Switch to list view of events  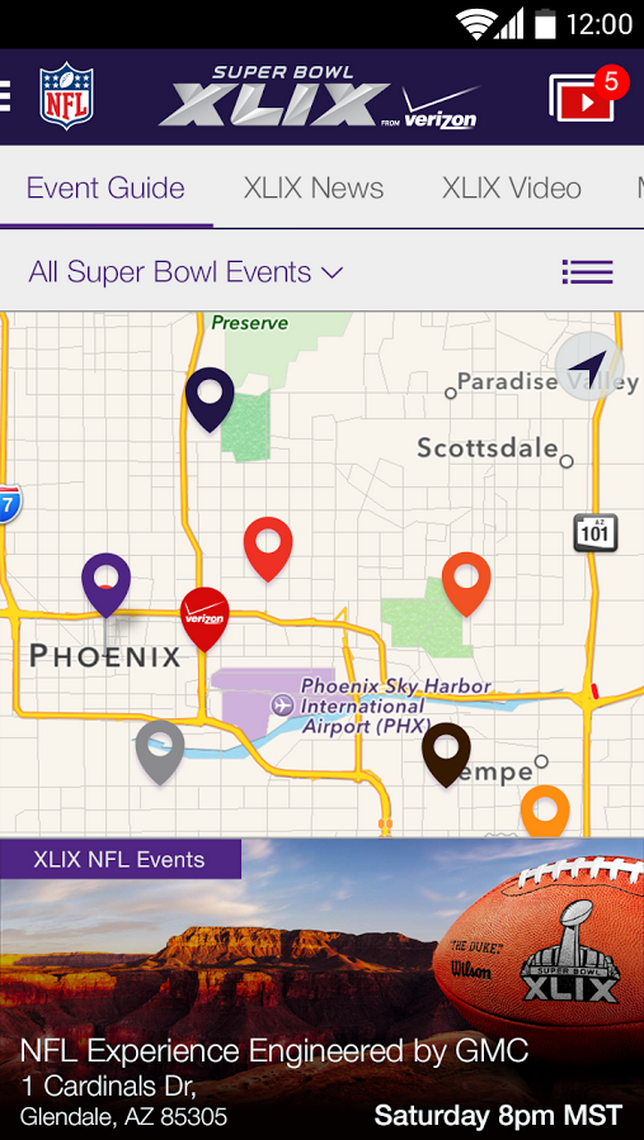587,271
